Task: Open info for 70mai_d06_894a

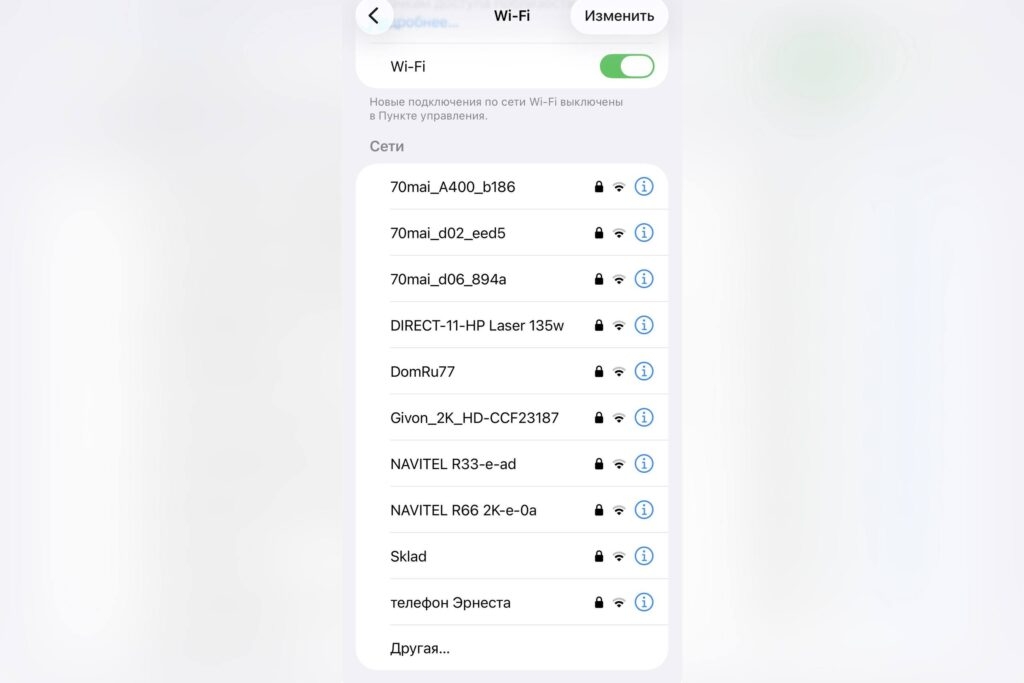Action: tap(644, 279)
